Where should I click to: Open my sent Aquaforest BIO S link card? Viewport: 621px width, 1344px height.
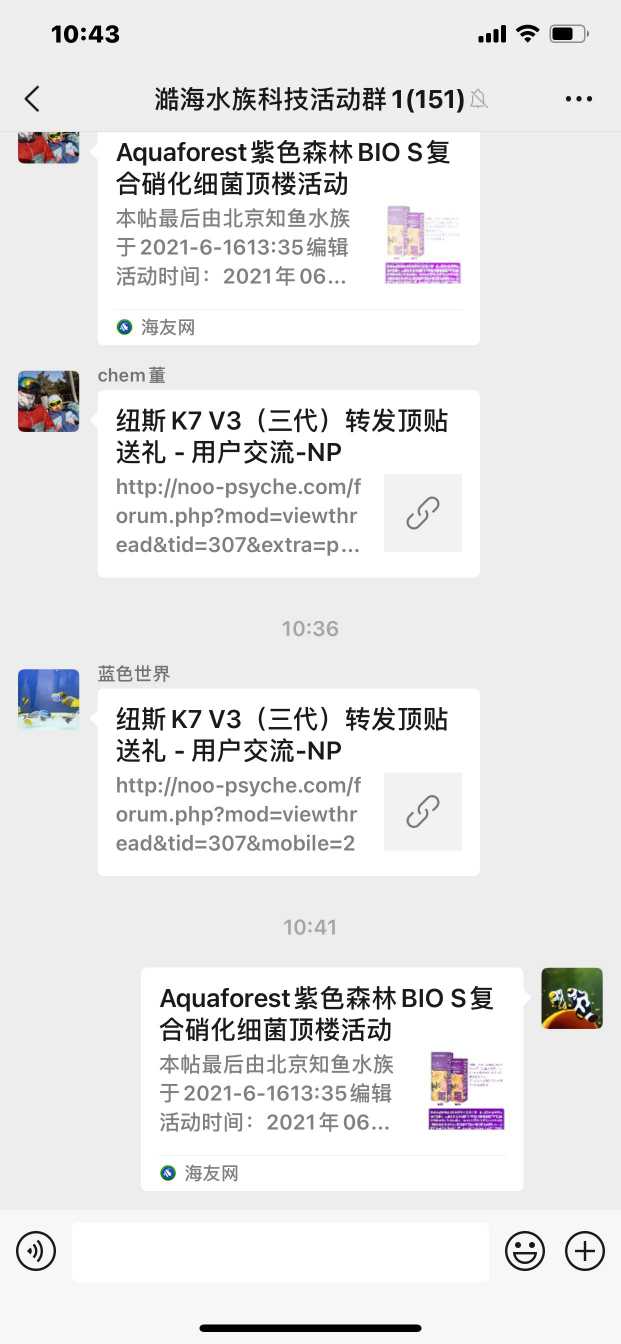331,1078
